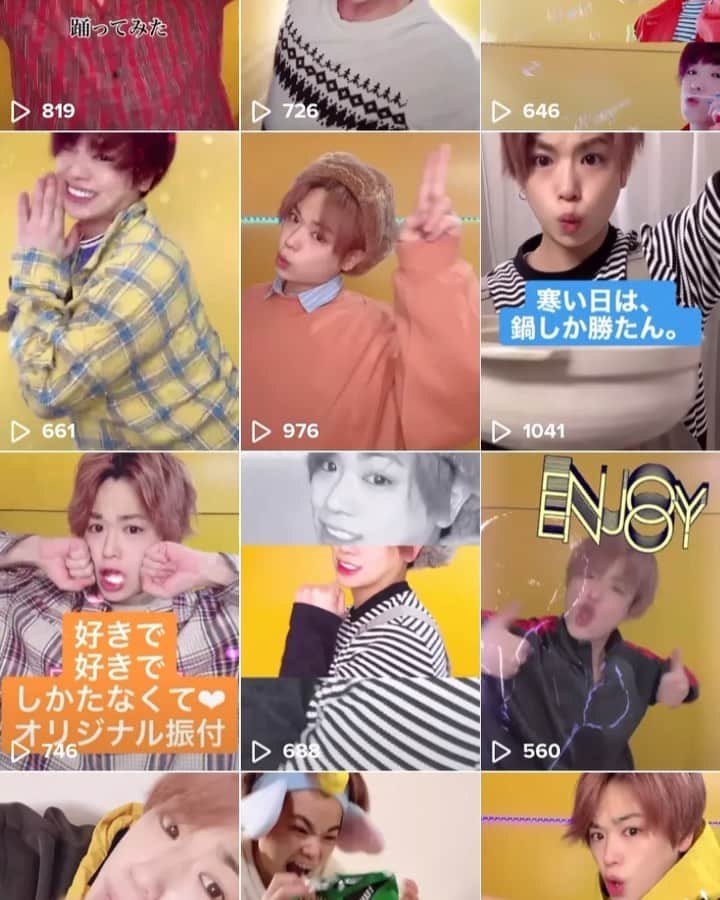
Task: Open the ENJOY video with 560 views
Action: pos(600,610)
